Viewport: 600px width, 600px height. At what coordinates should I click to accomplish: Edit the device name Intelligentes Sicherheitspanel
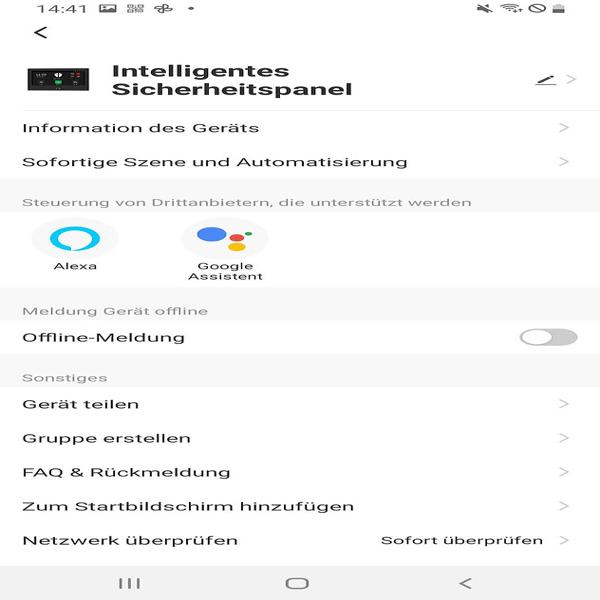[545, 79]
